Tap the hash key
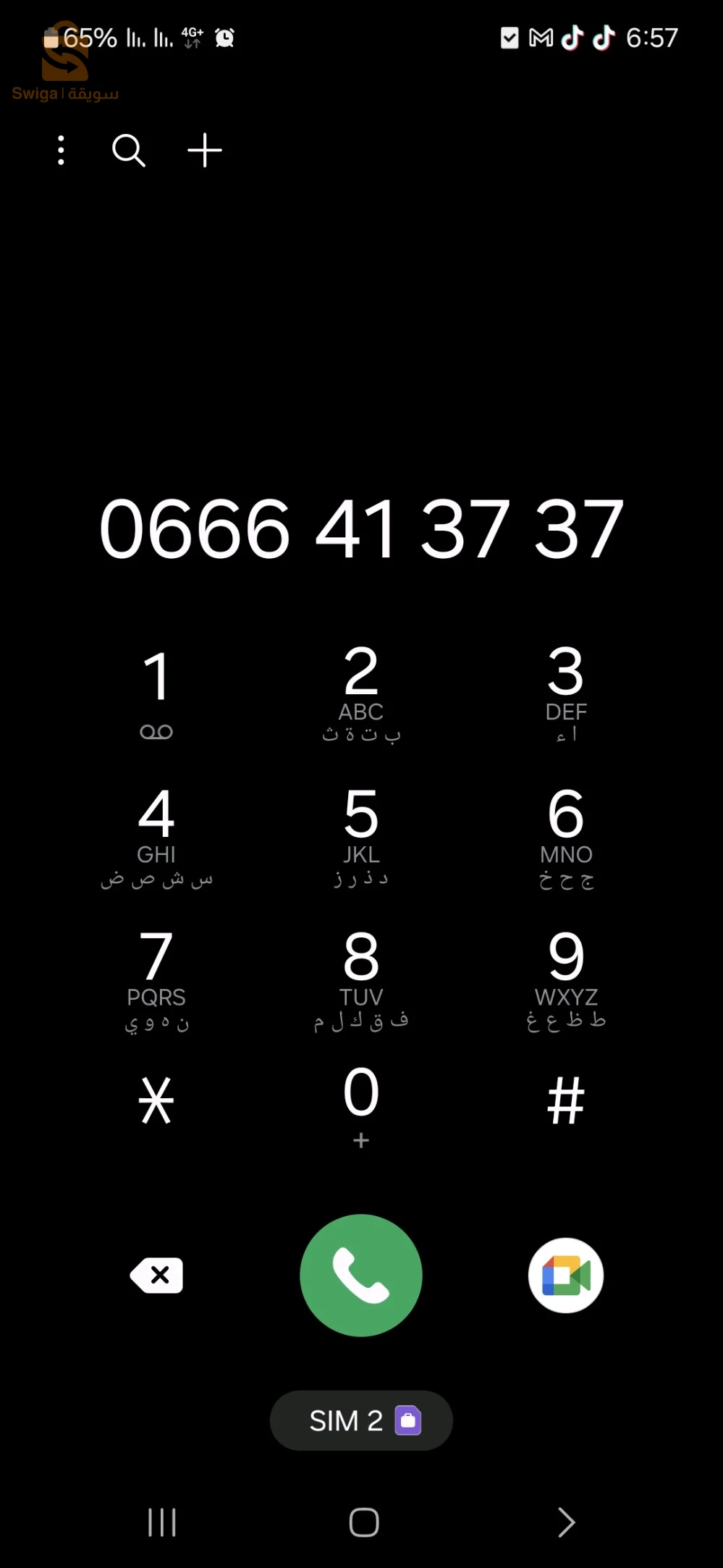The height and width of the screenshot is (1568, 723). (566, 1100)
